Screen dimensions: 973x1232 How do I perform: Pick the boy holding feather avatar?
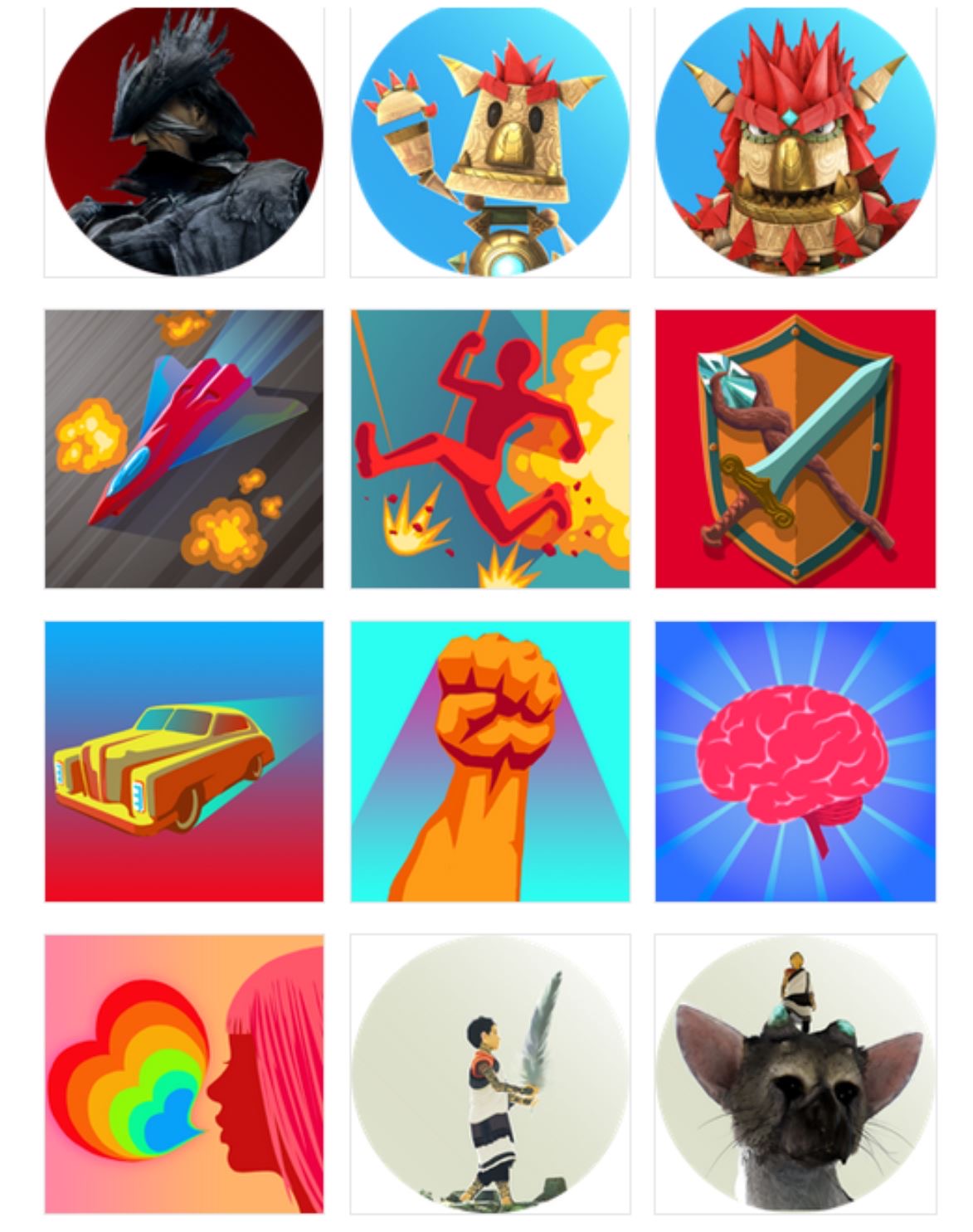pyautogui.click(x=490, y=1074)
